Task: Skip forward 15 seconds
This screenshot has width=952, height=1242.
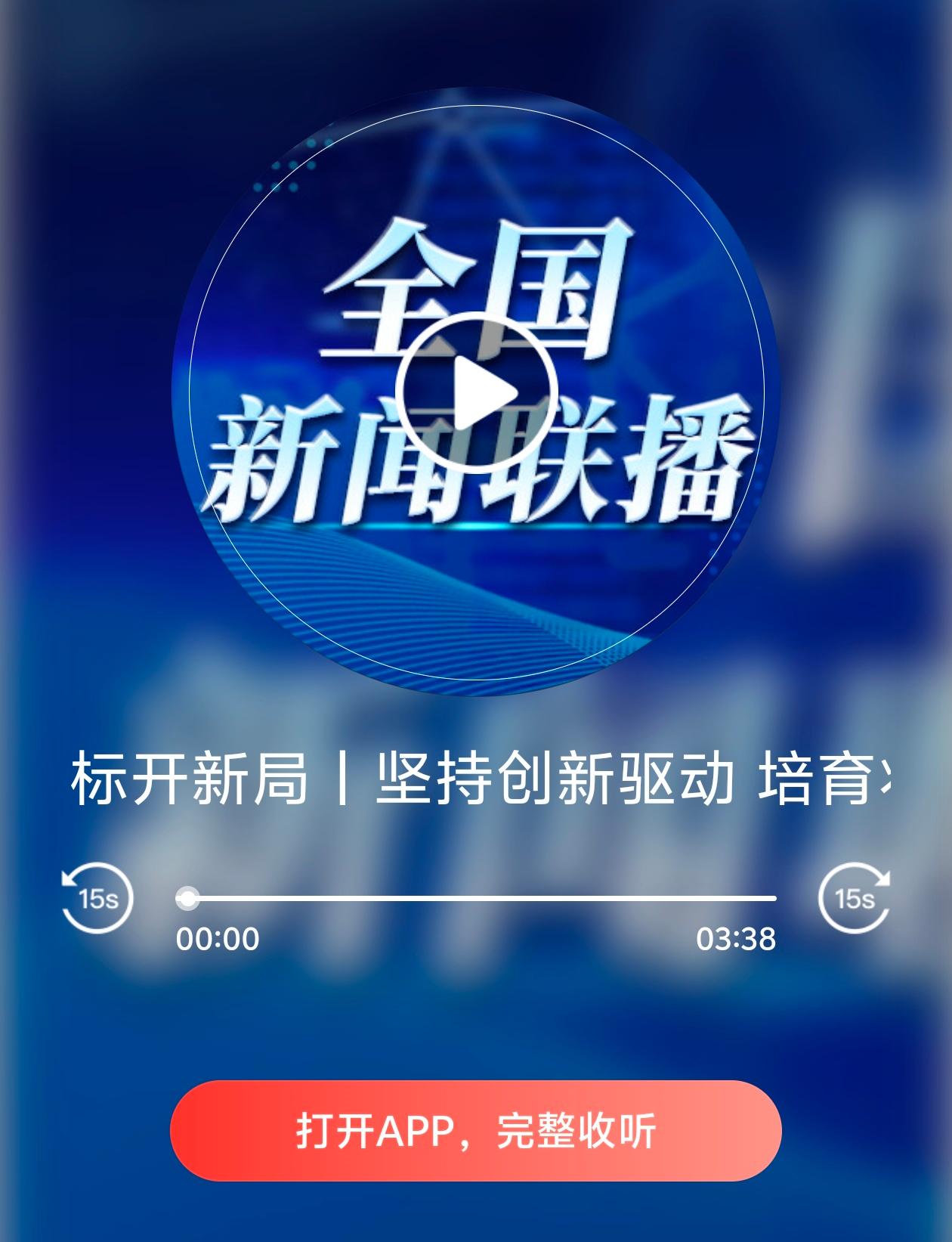Action: click(x=855, y=898)
